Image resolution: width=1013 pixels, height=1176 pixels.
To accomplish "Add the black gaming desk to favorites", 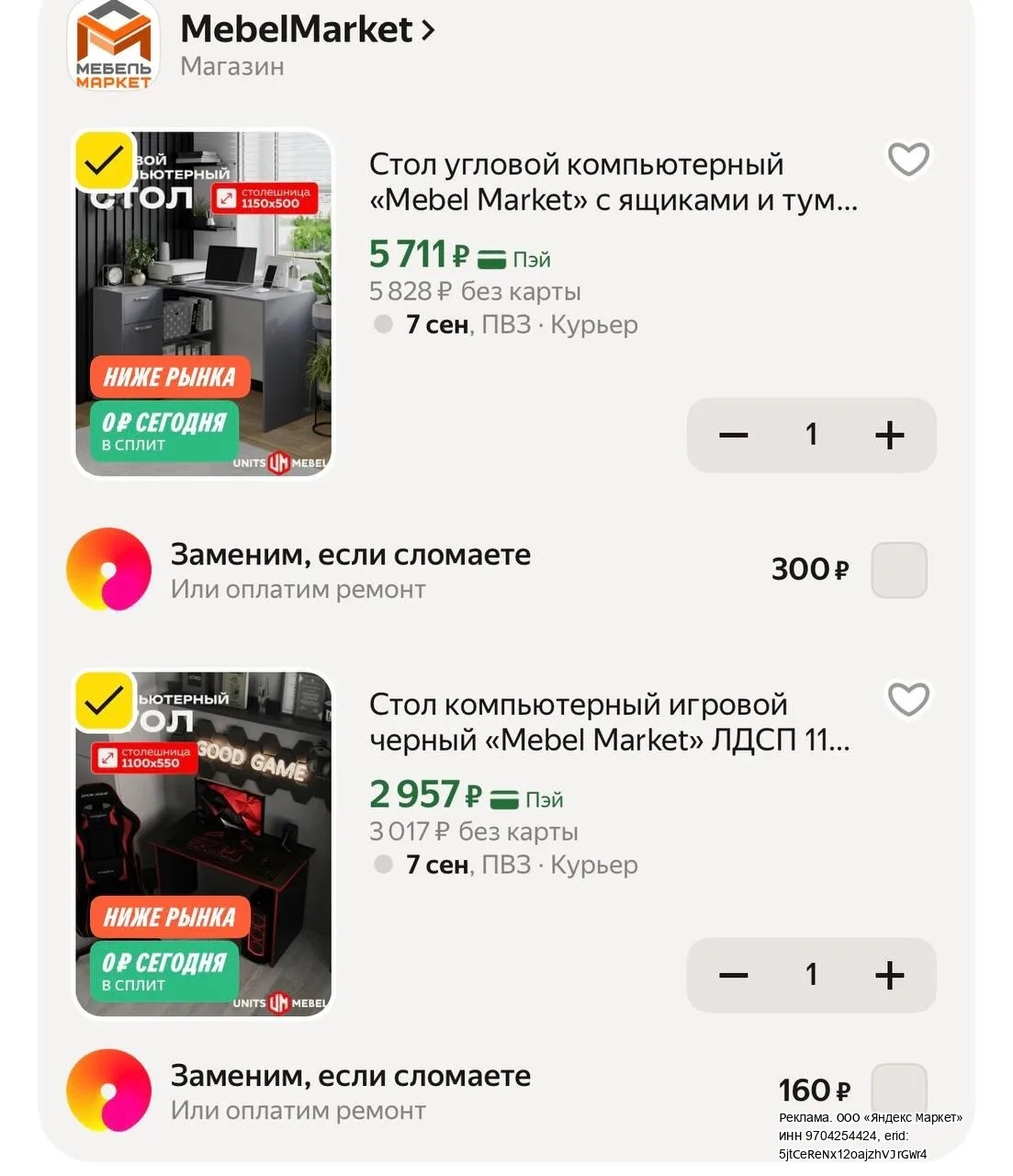I will pyautogui.click(x=908, y=699).
